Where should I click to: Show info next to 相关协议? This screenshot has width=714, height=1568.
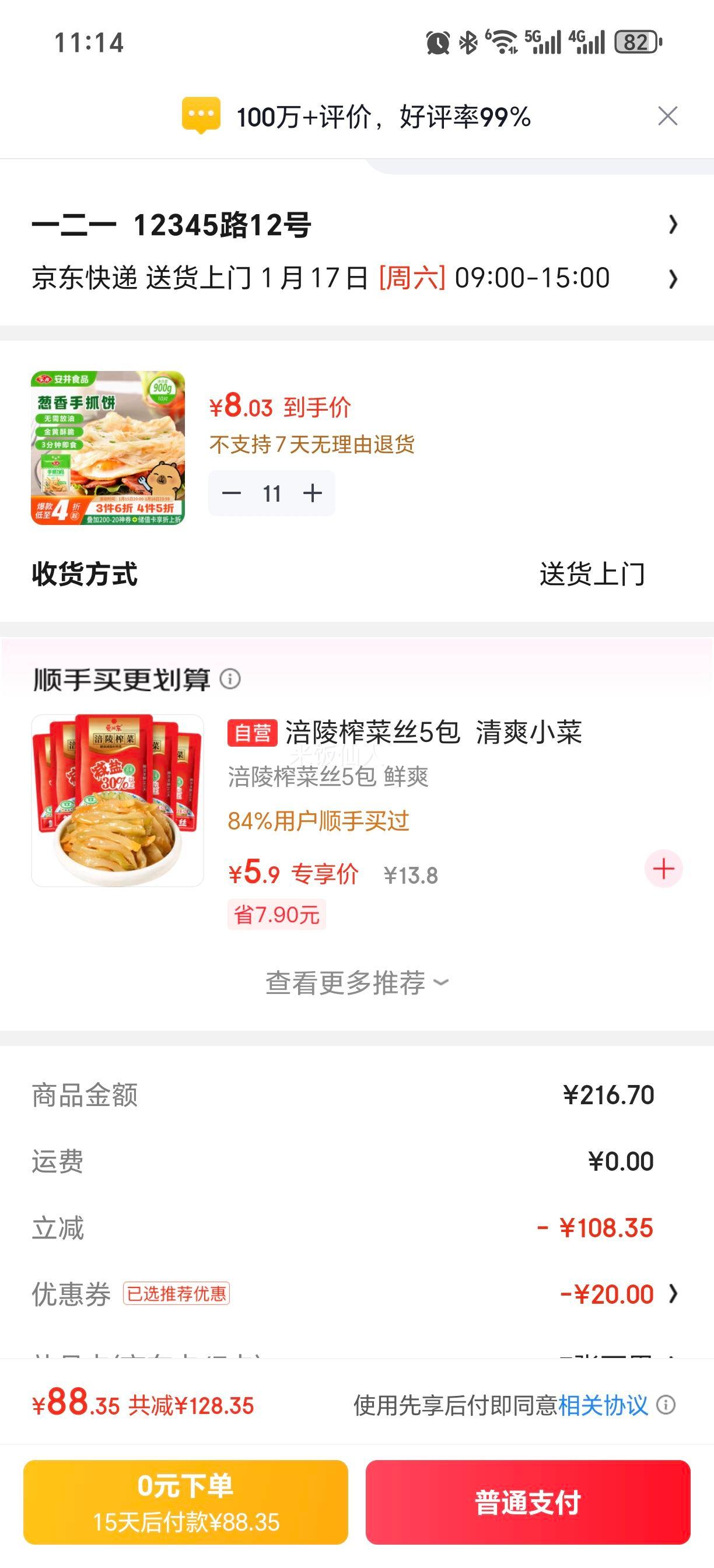666,1405
